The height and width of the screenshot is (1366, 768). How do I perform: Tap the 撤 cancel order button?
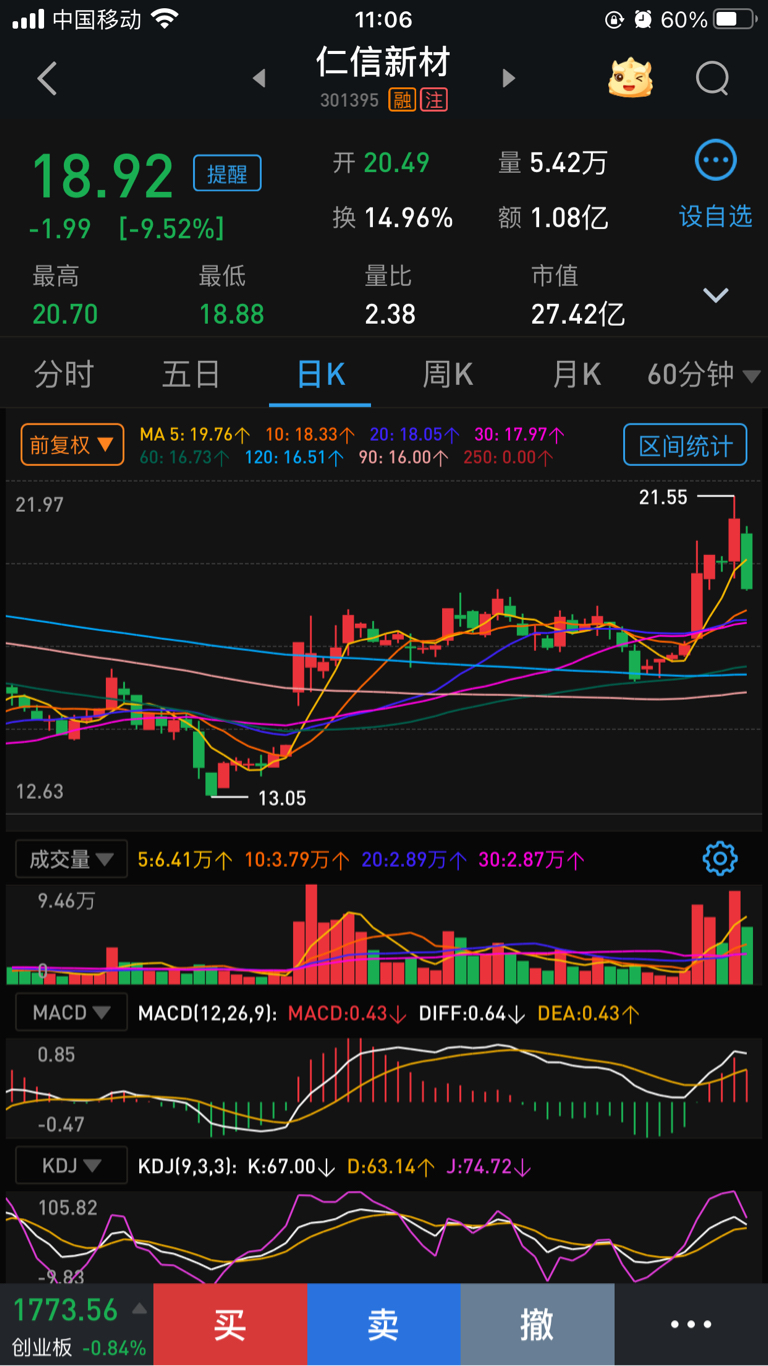point(538,1325)
